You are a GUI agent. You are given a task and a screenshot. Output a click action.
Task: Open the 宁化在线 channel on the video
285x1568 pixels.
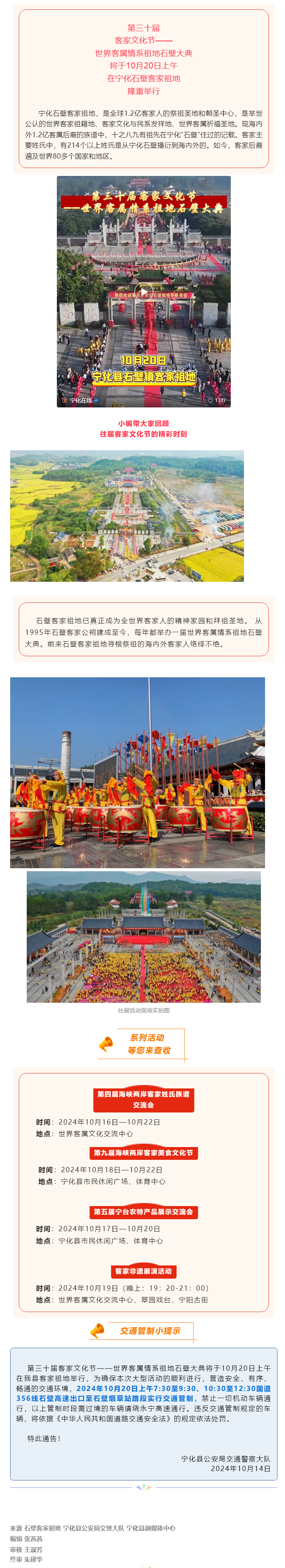(x=80, y=401)
